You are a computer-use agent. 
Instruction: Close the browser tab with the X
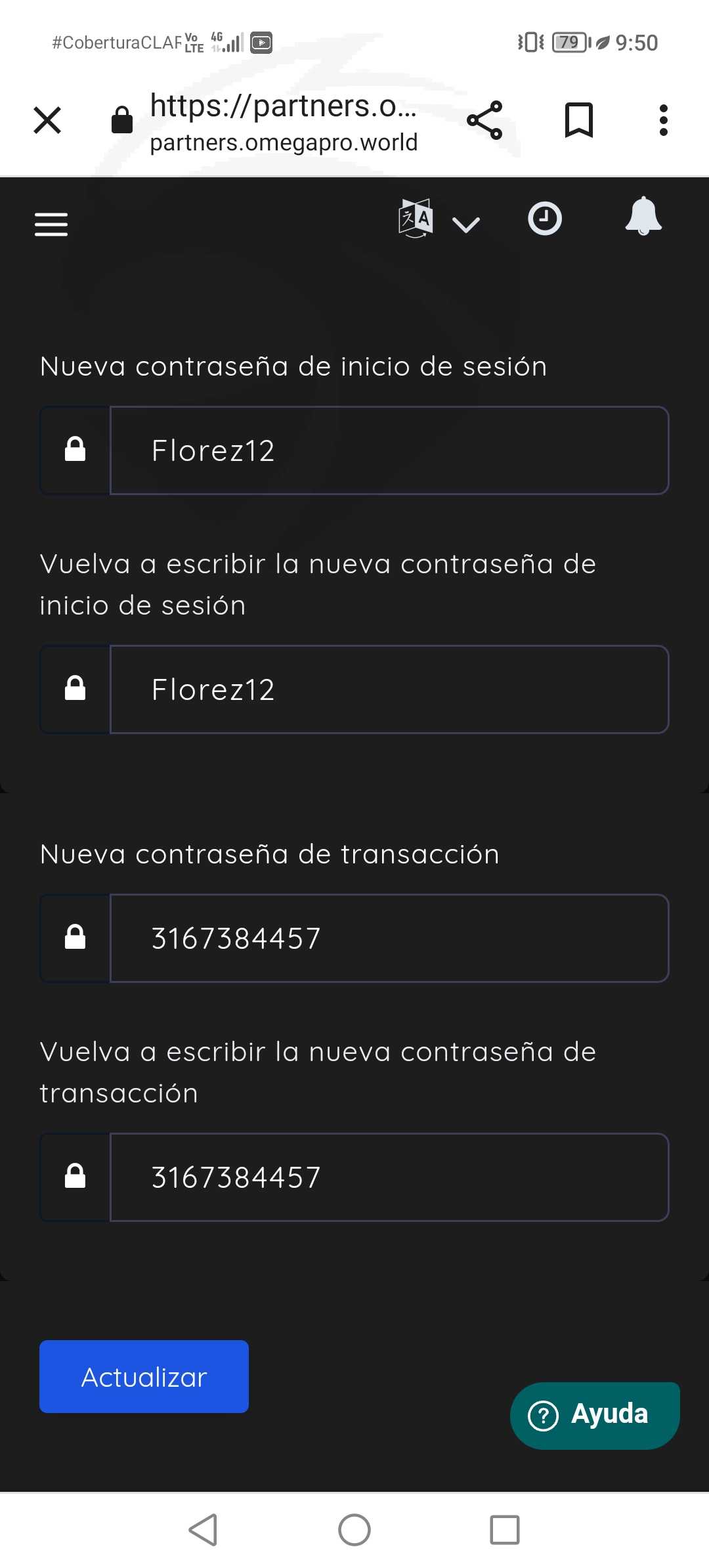click(x=47, y=120)
